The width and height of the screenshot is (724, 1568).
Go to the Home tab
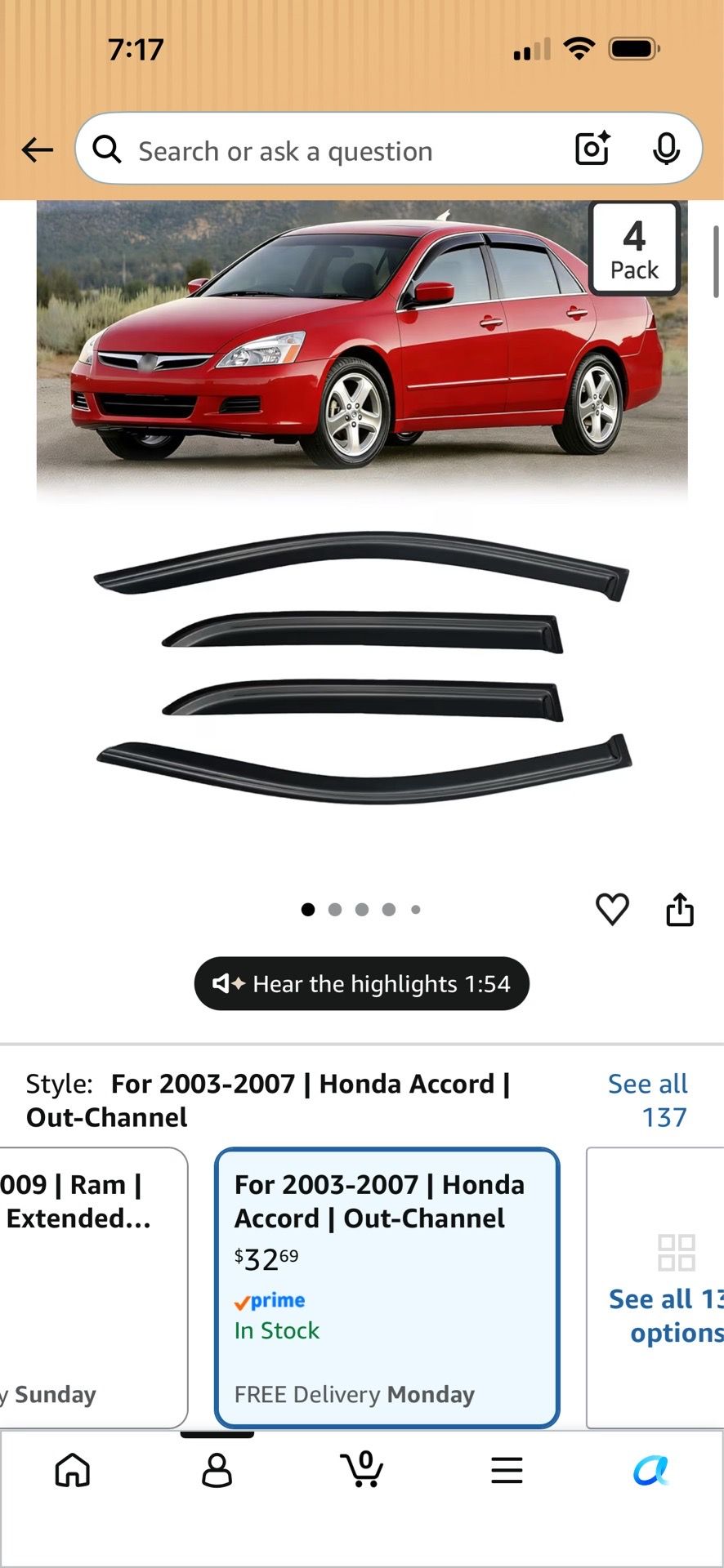73,1470
